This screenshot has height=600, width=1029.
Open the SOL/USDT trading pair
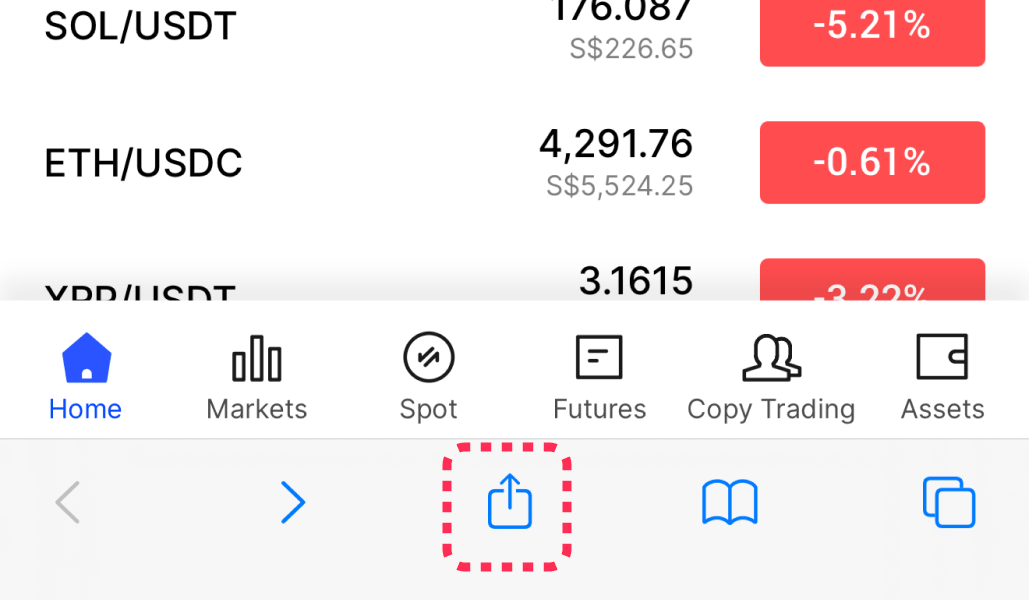141,27
